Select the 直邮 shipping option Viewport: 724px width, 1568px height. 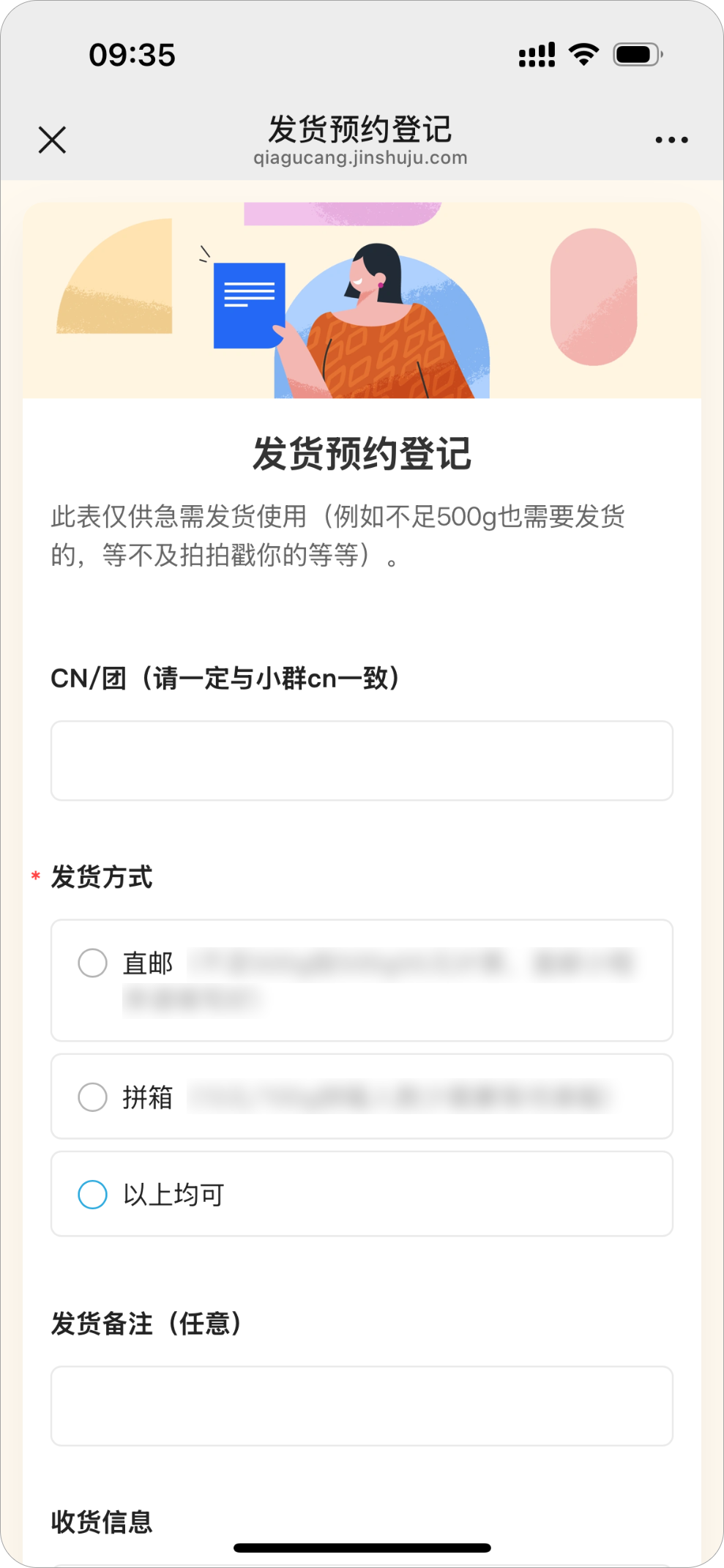tap(362, 980)
